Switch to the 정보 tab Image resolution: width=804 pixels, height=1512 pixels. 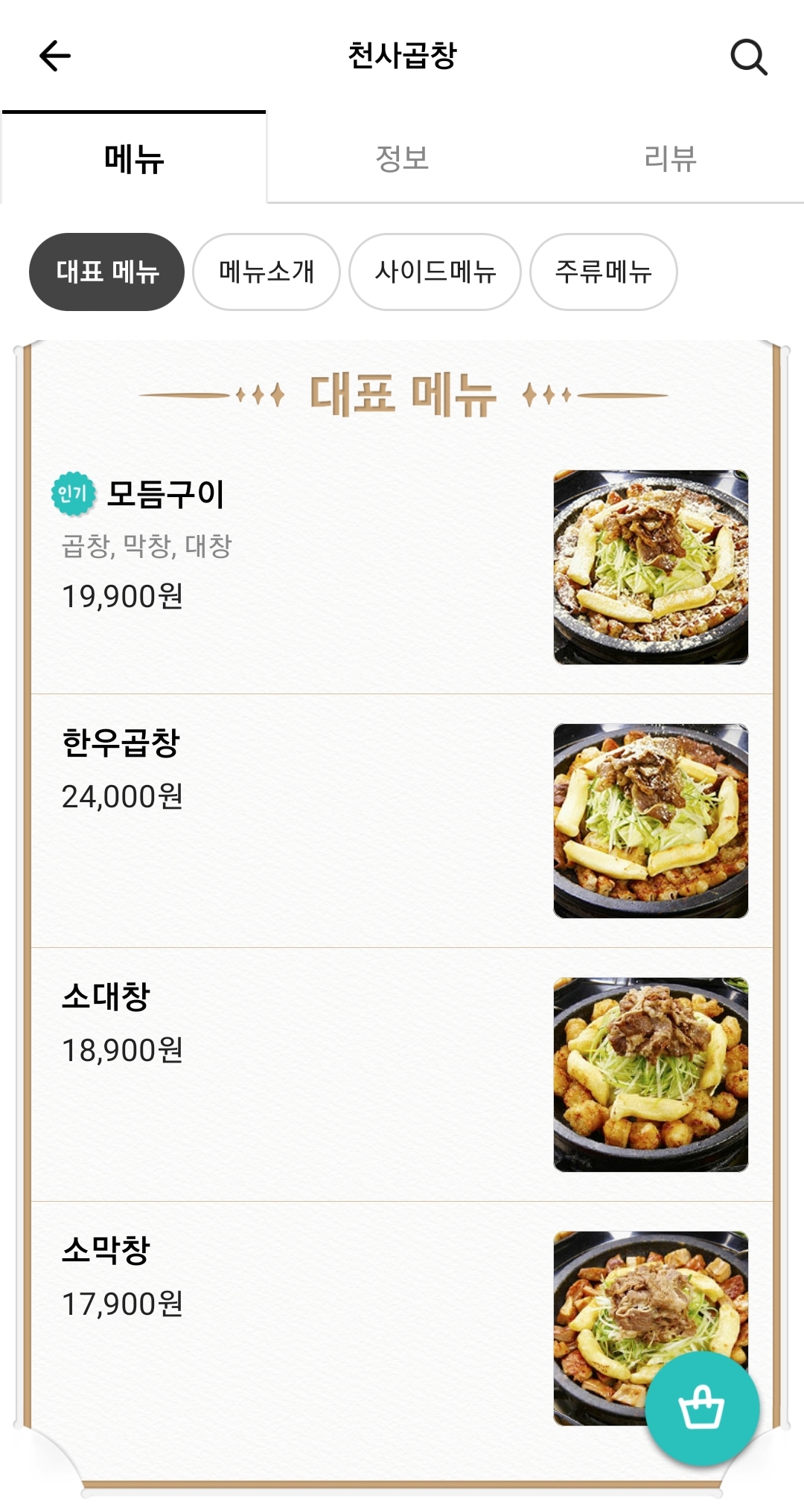[x=402, y=158]
